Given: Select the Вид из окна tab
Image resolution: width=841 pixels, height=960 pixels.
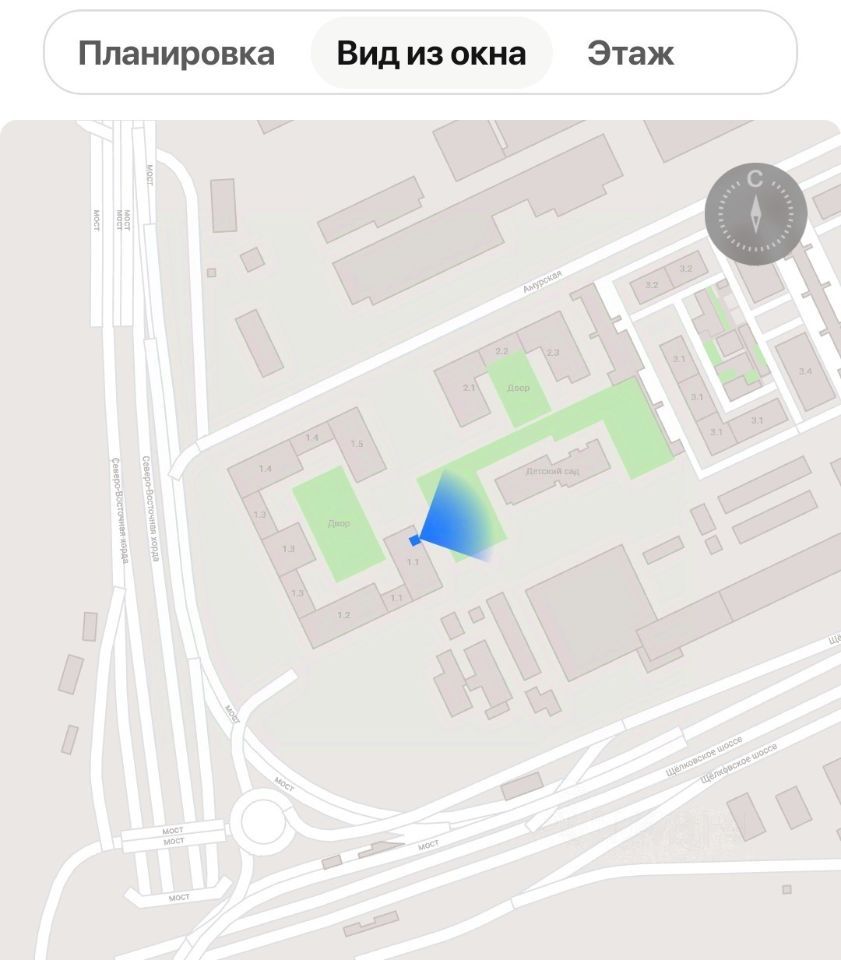Looking at the screenshot, I should [x=432, y=53].
